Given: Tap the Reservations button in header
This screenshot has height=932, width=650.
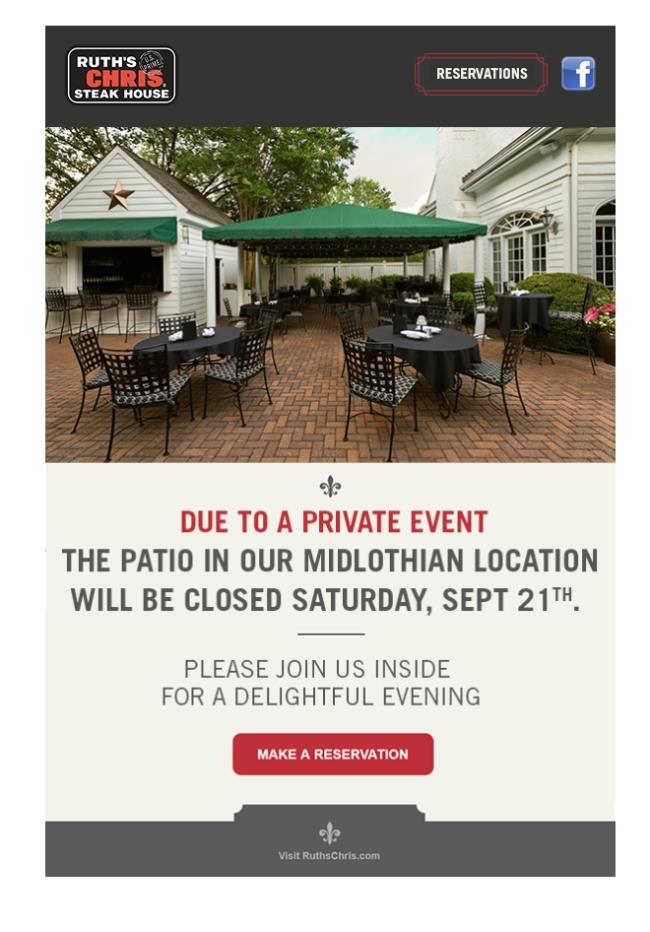Looking at the screenshot, I should [481, 74].
